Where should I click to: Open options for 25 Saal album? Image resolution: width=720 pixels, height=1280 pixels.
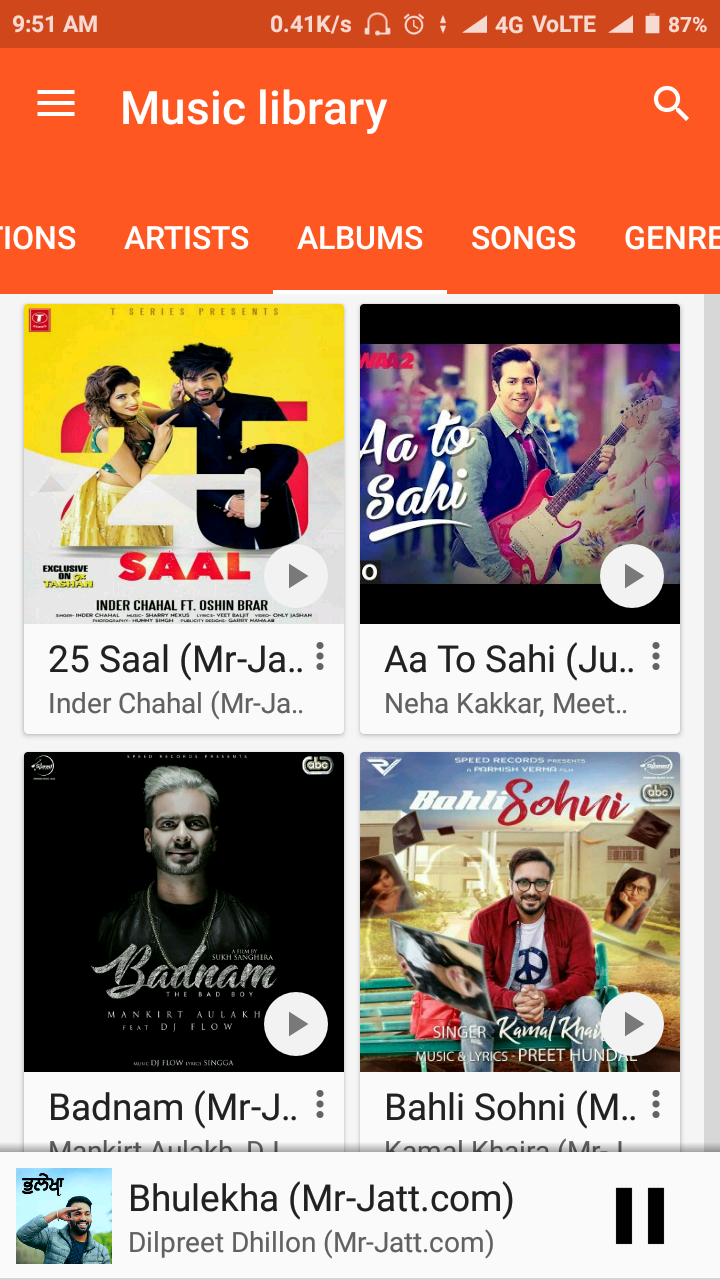pos(320,657)
